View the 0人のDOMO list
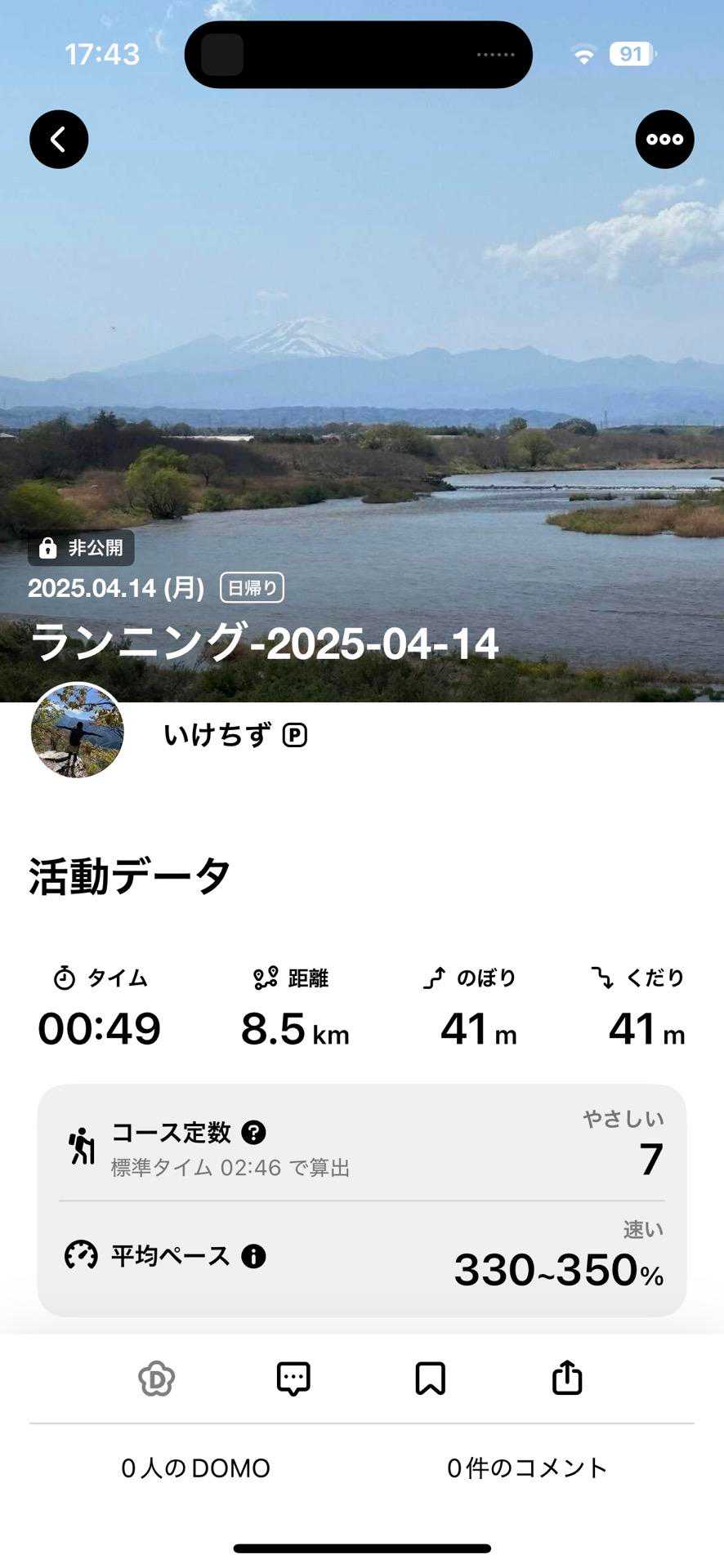Image resolution: width=724 pixels, height=1568 pixels. [195, 1468]
